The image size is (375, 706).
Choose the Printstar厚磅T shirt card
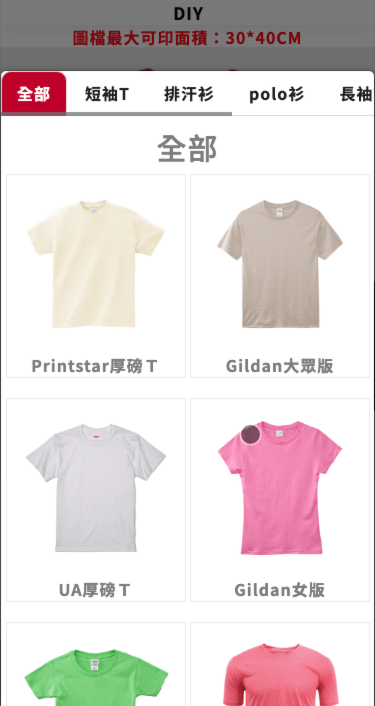(96, 276)
